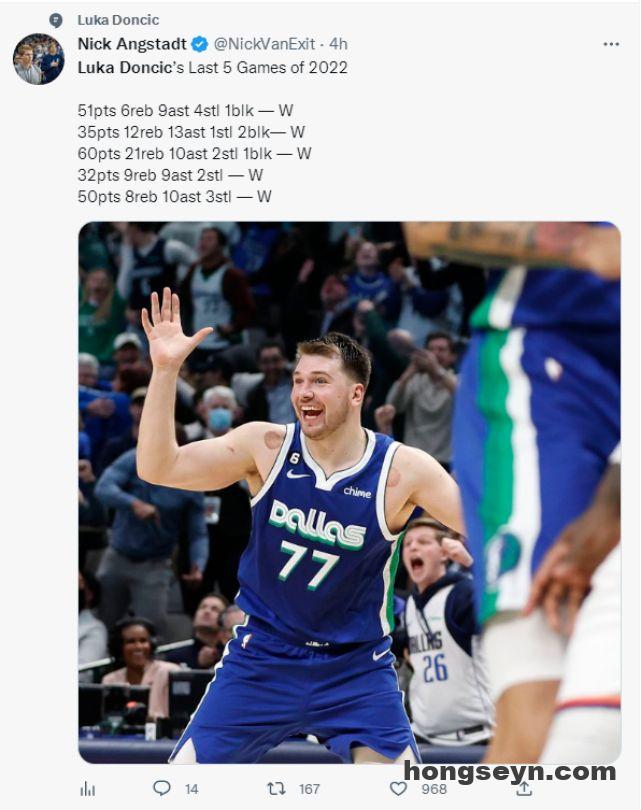Share the tweet via the share icon
Image resolution: width=641 pixels, height=810 pixels.
coord(523,788)
